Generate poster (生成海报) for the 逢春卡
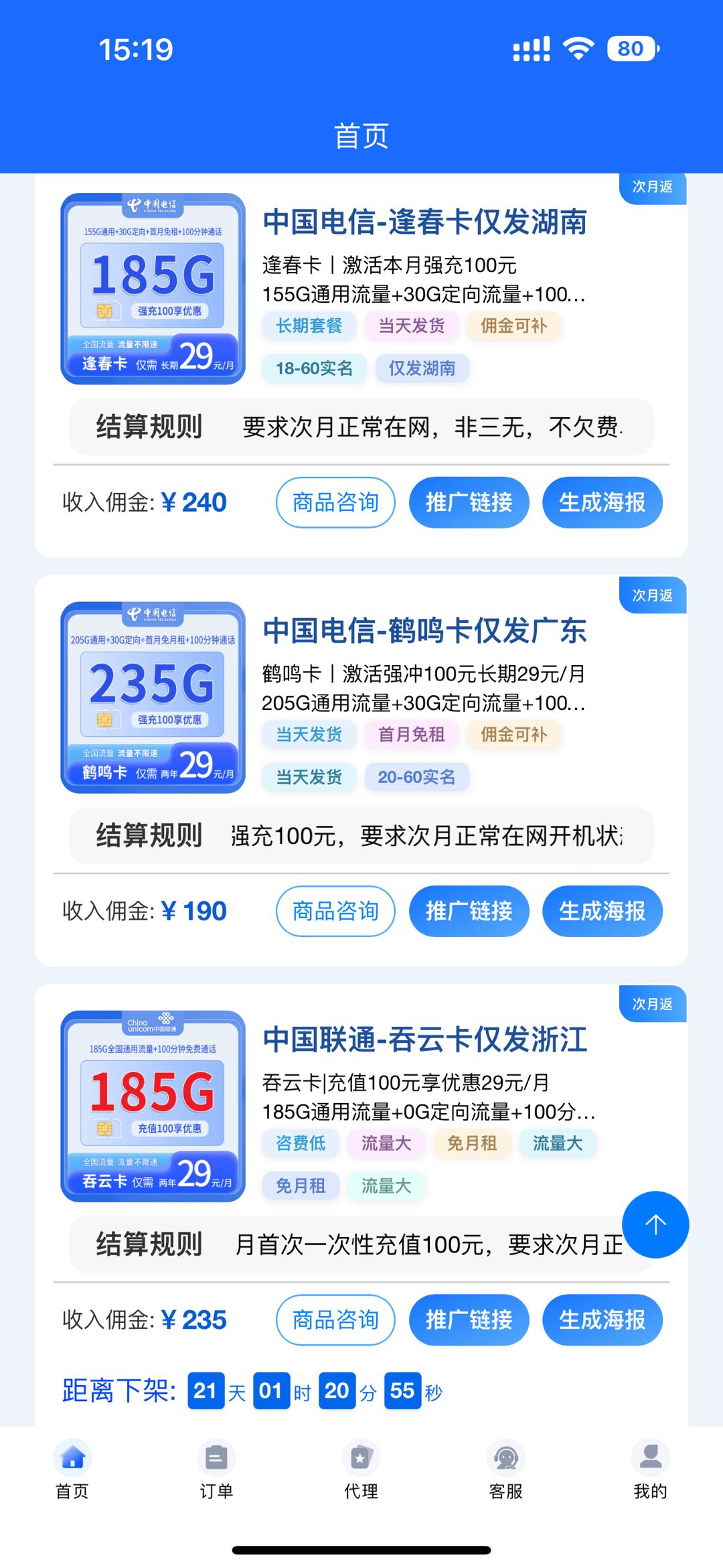The image size is (723, 1568). point(602,502)
